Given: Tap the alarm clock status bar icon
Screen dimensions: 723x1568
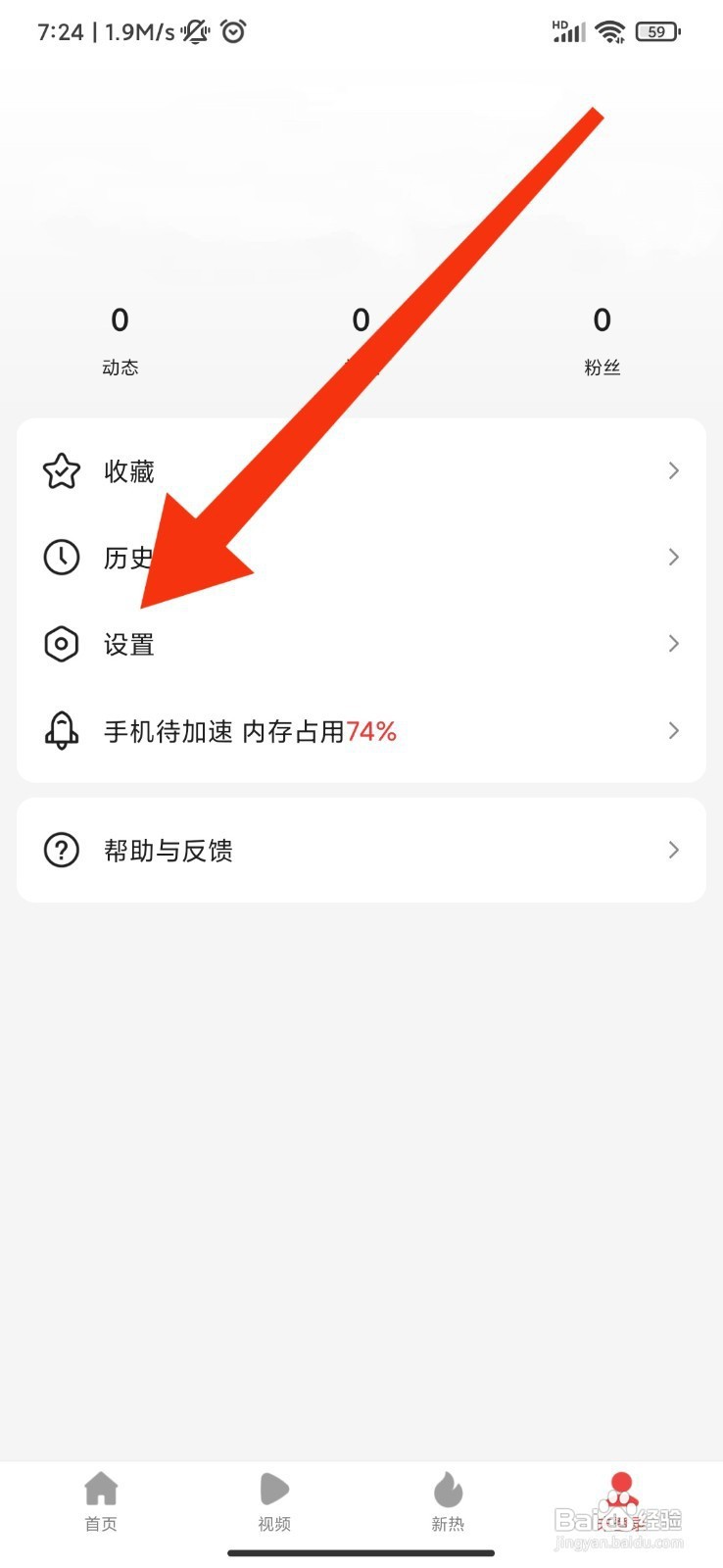Looking at the screenshot, I should tap(233, 31).
